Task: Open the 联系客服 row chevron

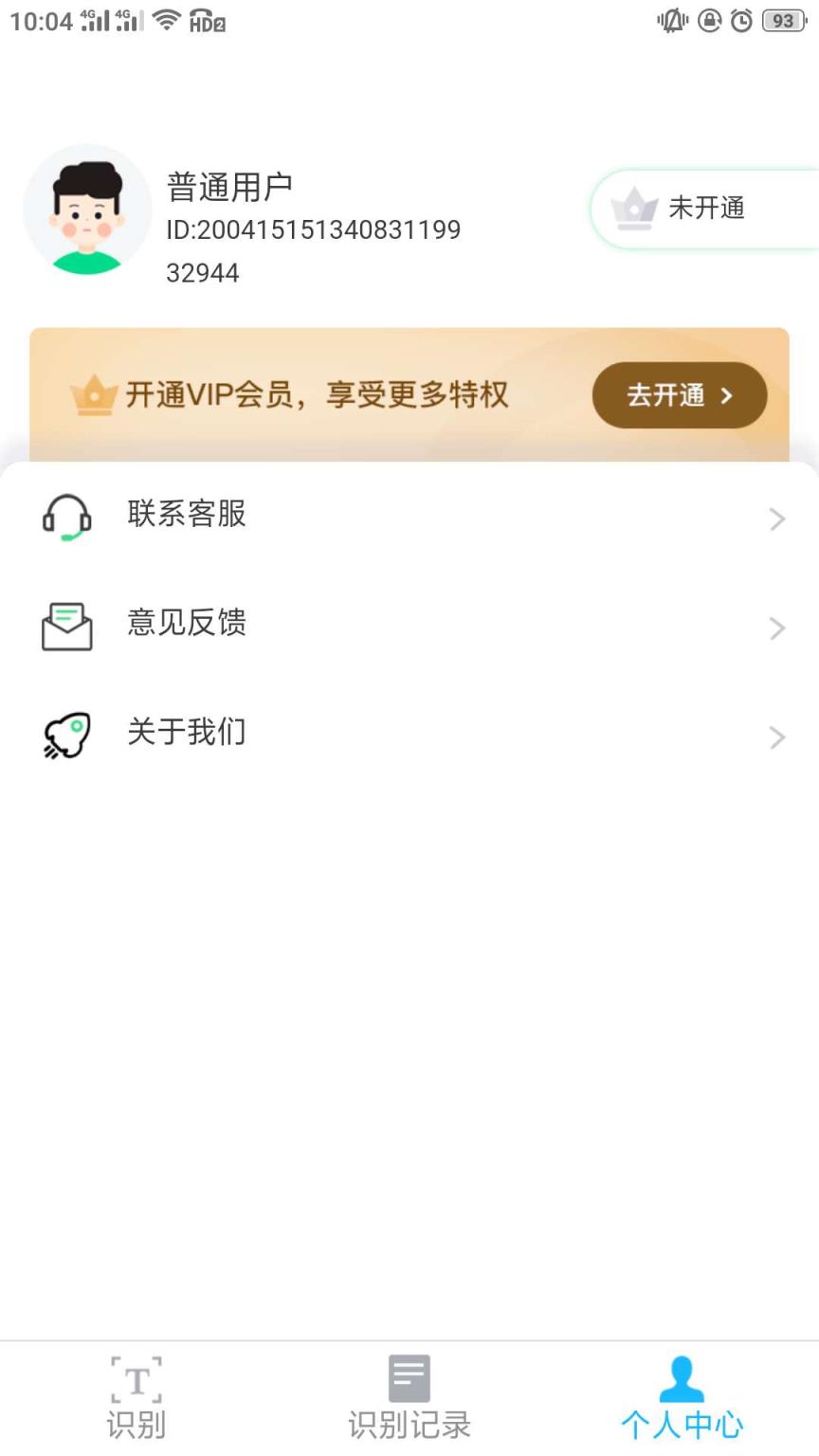Action: pyautogui.click(x=777, y=519)
